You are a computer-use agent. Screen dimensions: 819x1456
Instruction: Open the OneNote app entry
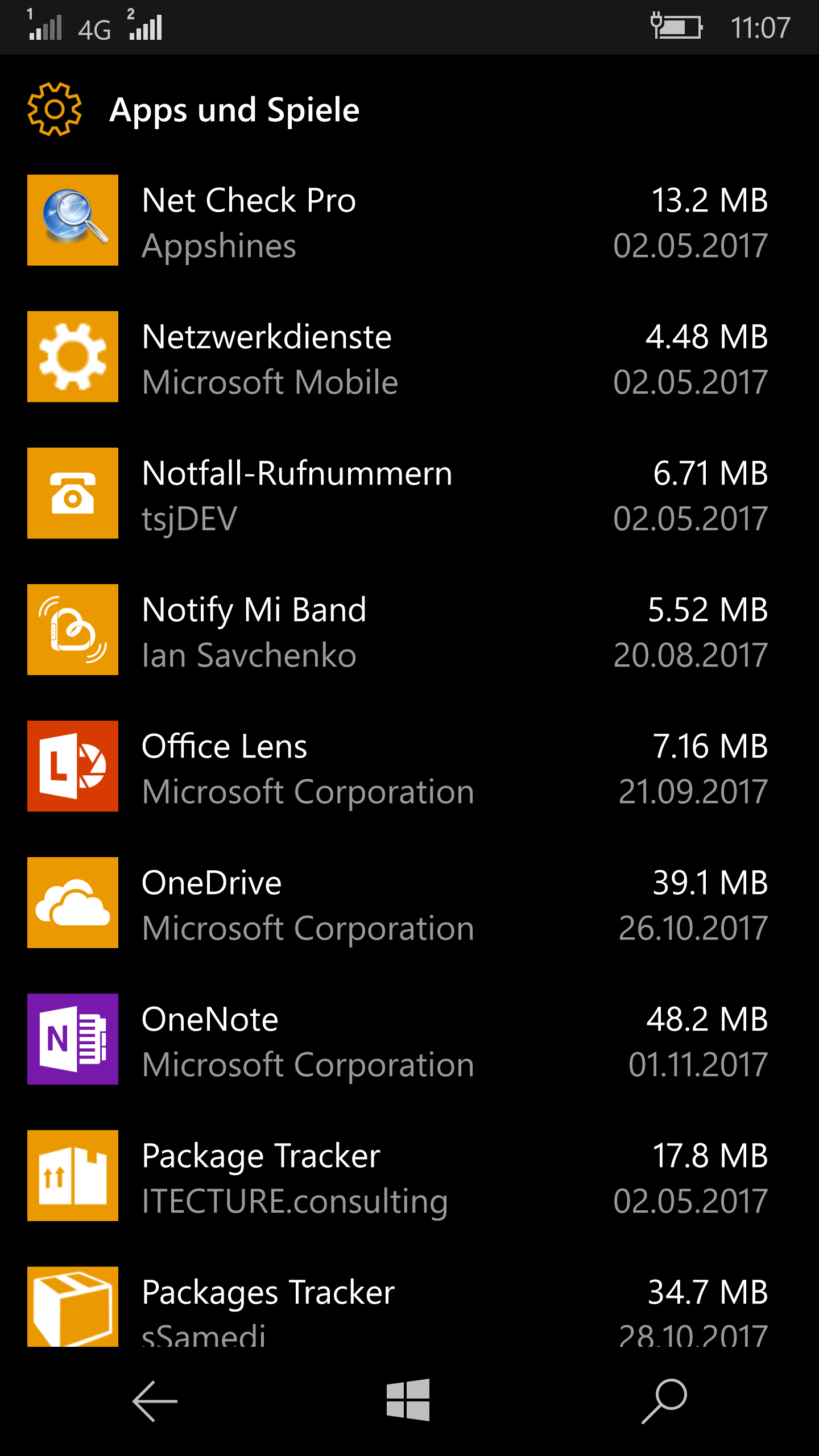point(409,1039)
